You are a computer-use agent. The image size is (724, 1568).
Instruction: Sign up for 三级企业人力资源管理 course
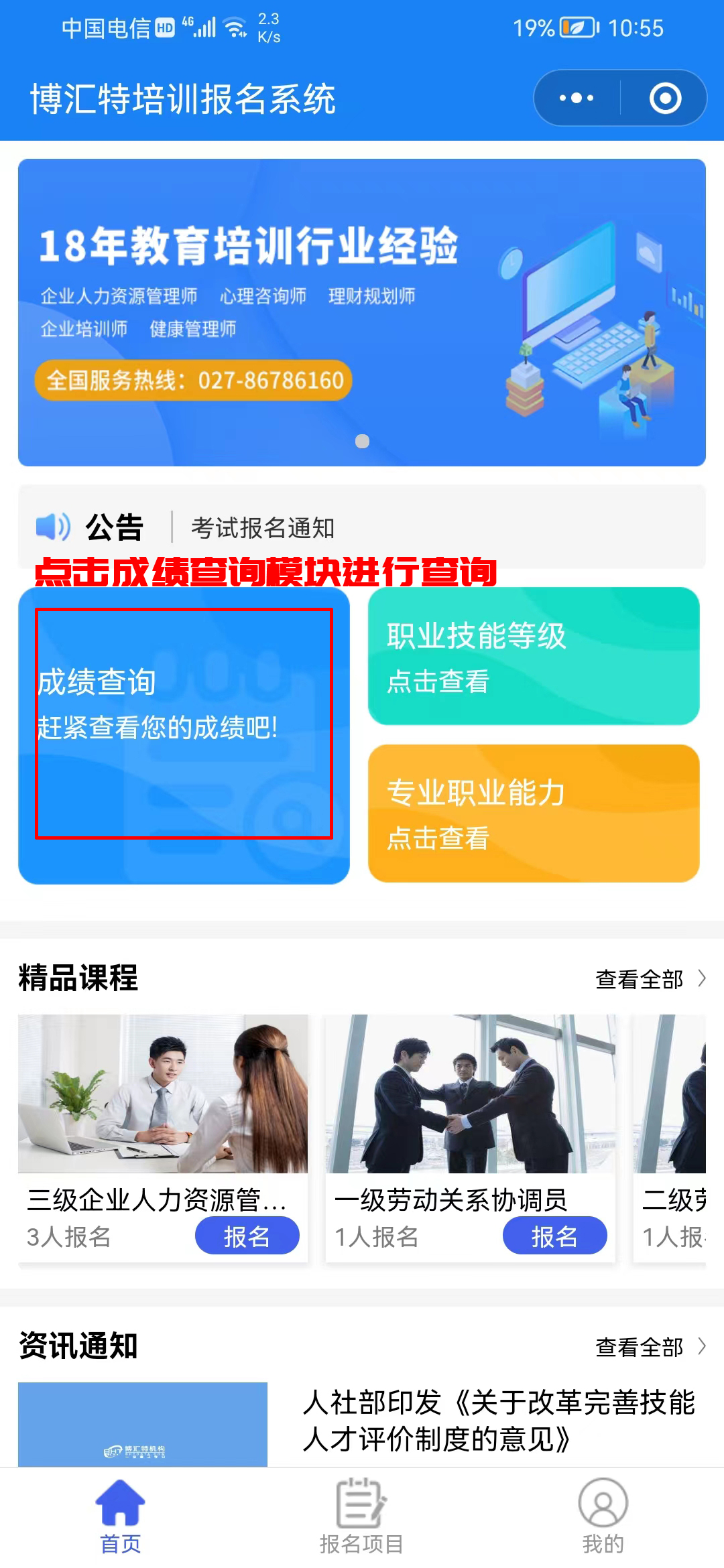point(247,1236)
